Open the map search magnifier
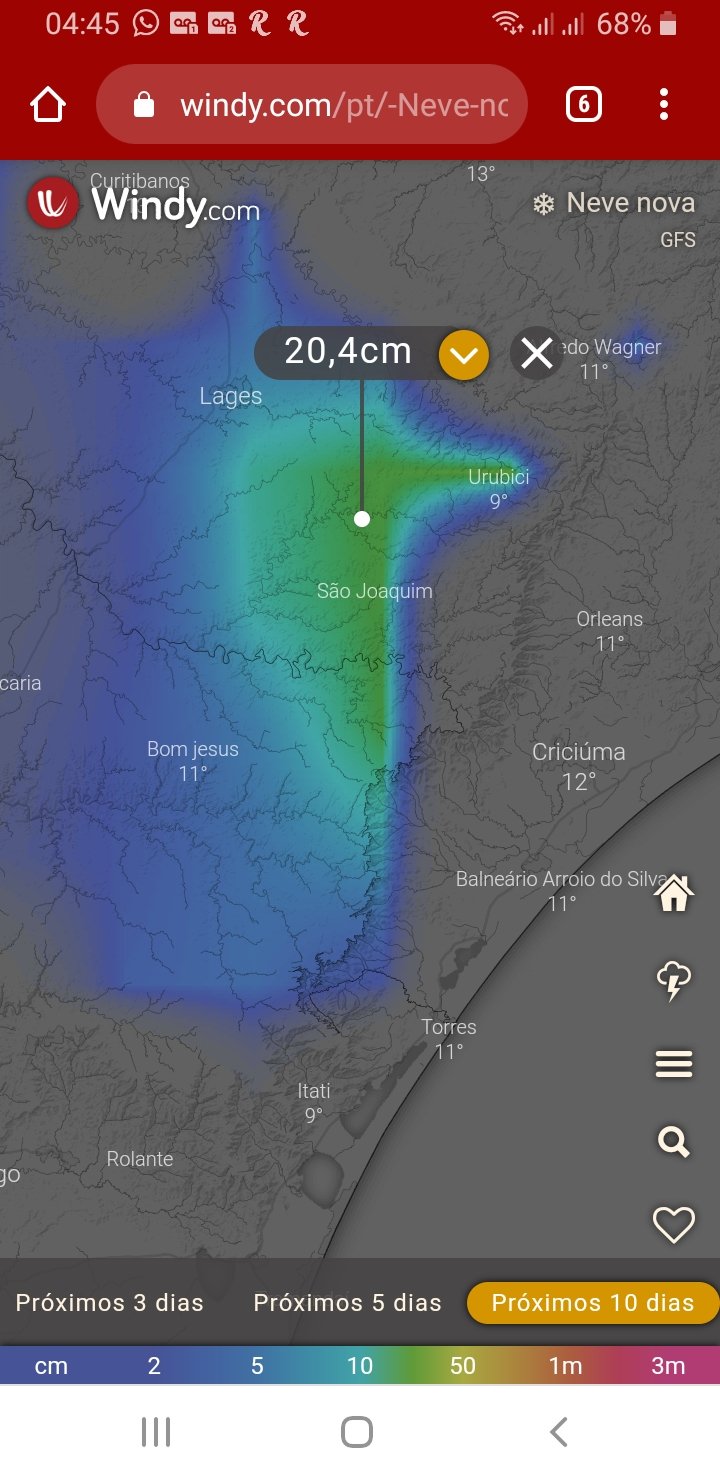This screenshot has height=1480, width=720. (674, 1142)
